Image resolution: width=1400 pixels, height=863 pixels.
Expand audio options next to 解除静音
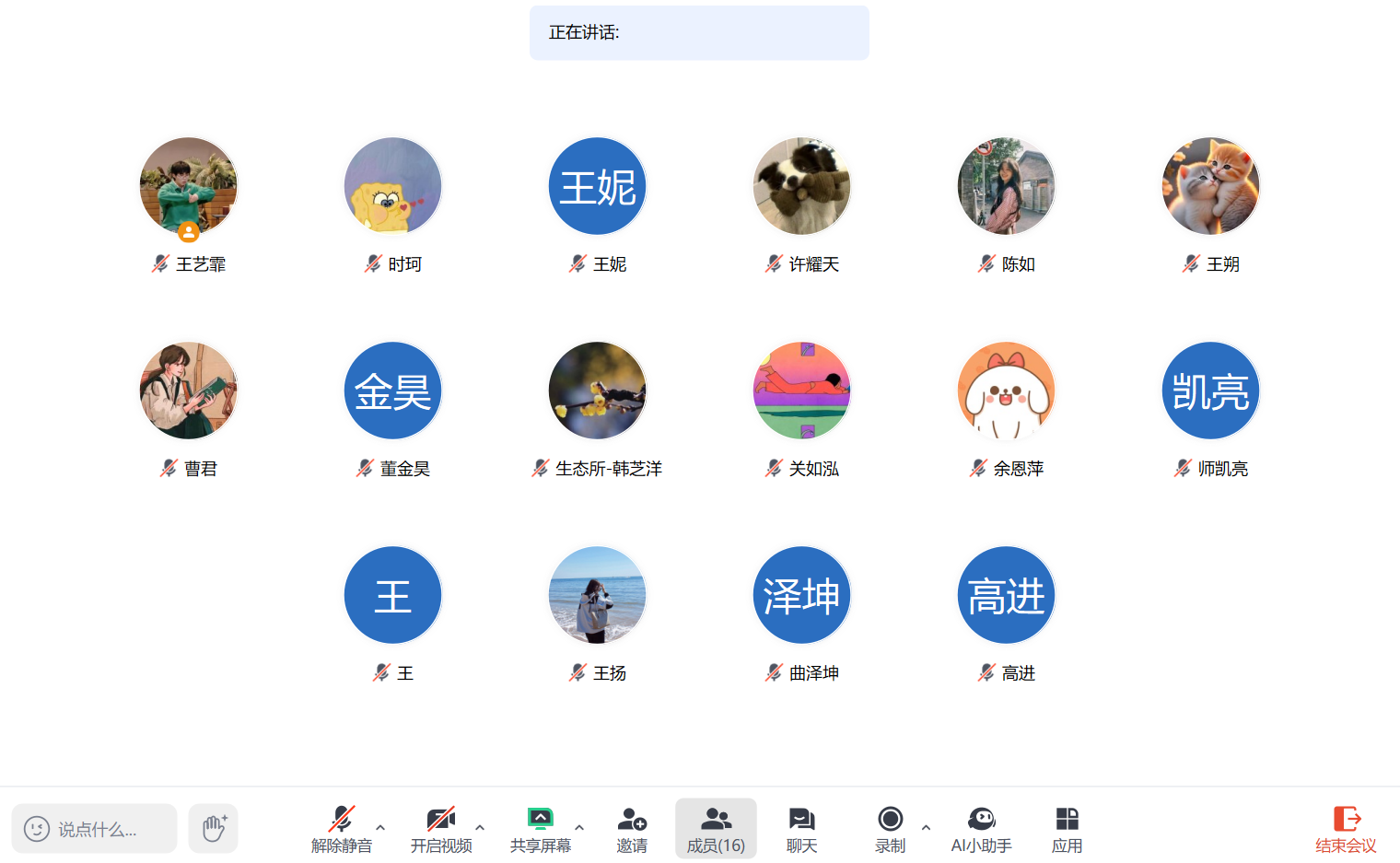click(380, 828)
